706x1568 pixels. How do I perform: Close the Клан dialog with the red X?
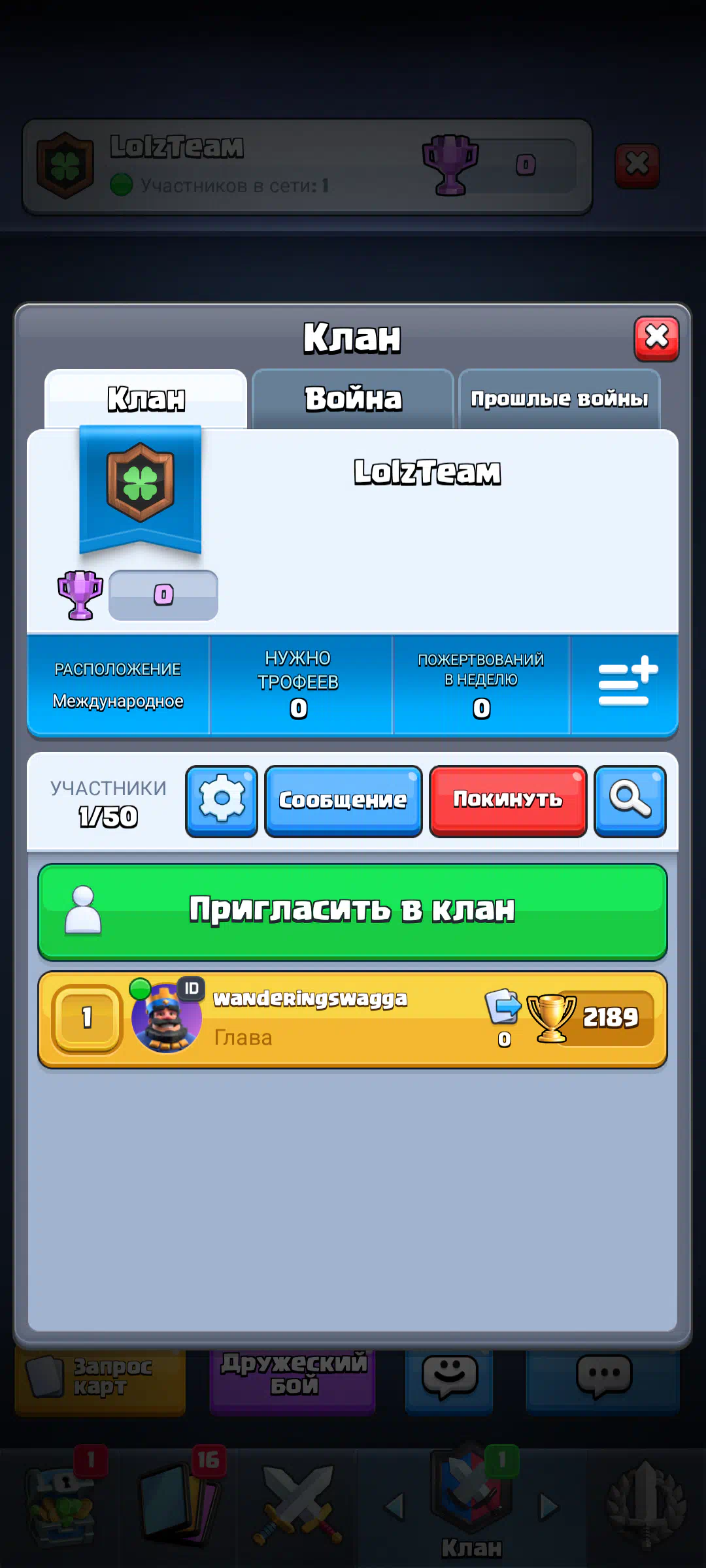[x=656, y=338]
